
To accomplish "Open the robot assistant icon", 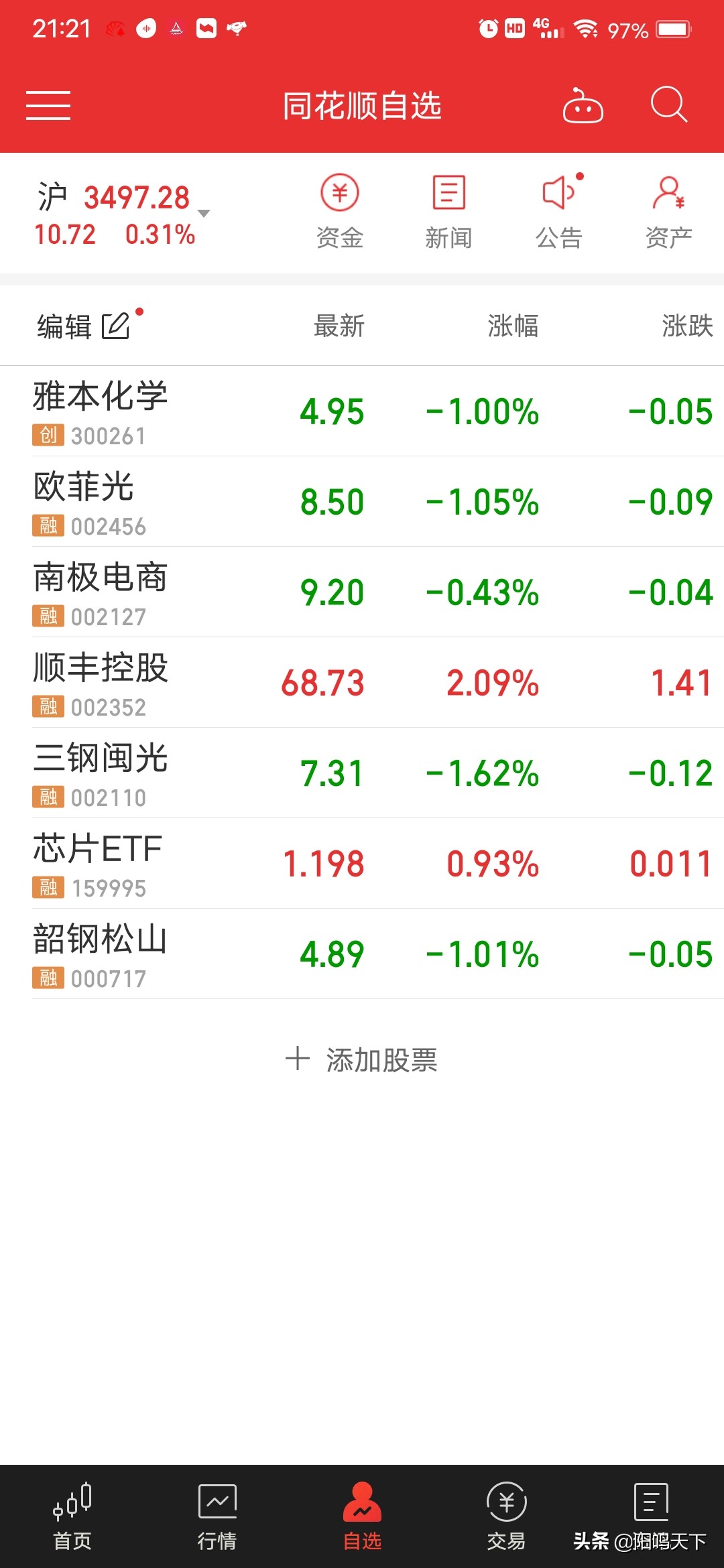I will pyautogui.click(x=583, y=106).
